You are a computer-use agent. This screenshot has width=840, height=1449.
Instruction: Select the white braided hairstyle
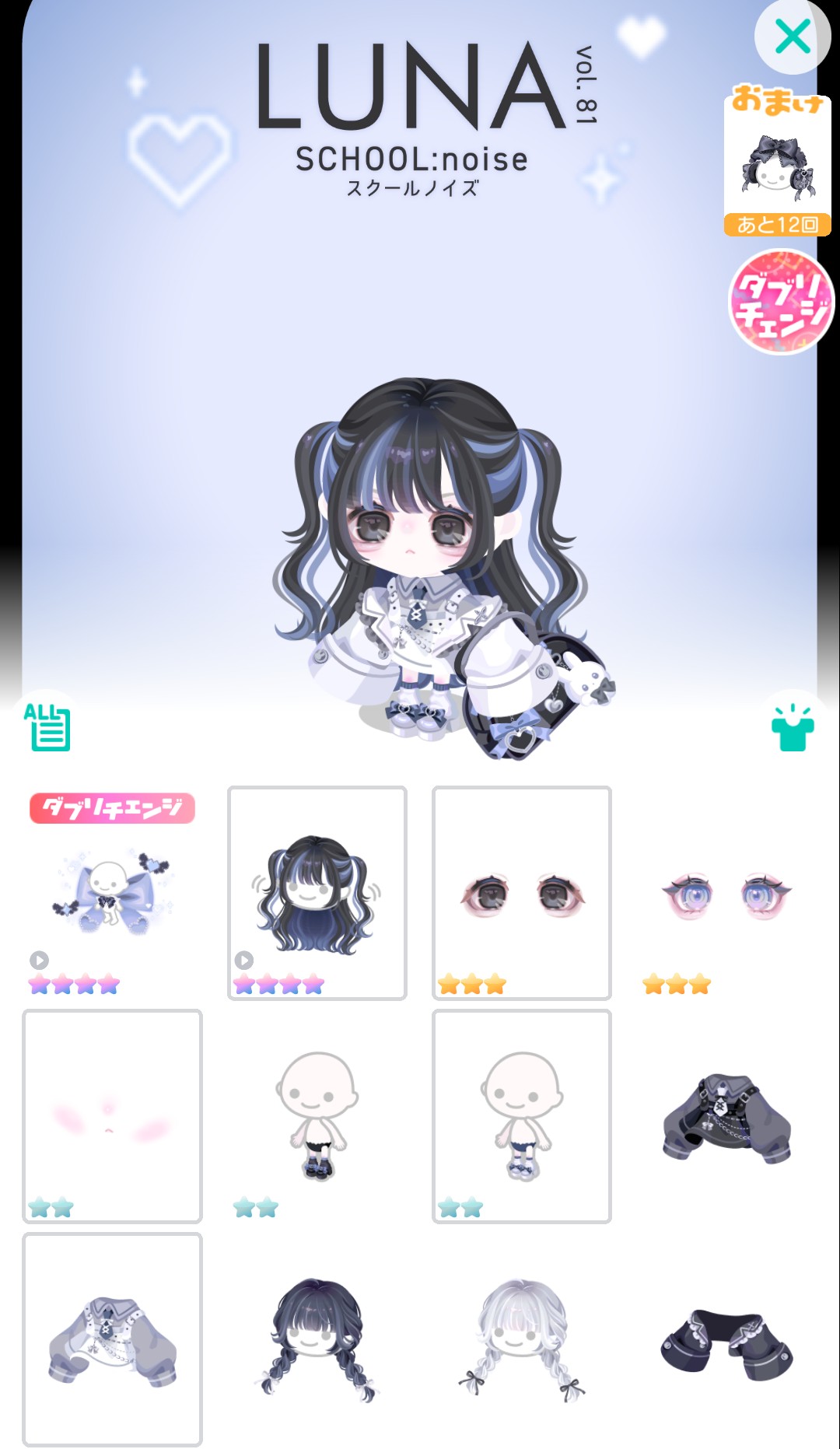tap(521, 1339)
